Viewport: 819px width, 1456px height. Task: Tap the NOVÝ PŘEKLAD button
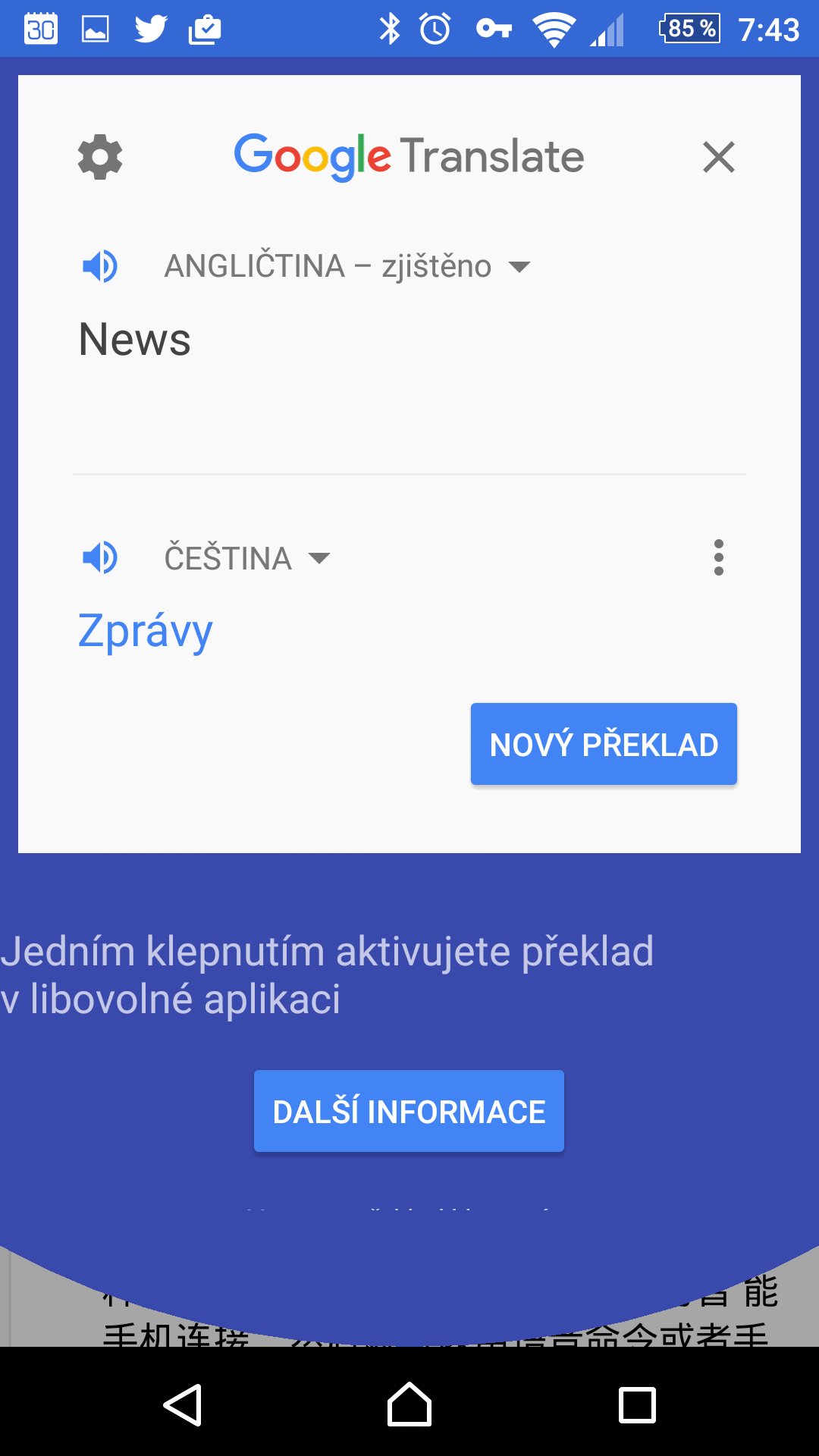coord(604,744)
